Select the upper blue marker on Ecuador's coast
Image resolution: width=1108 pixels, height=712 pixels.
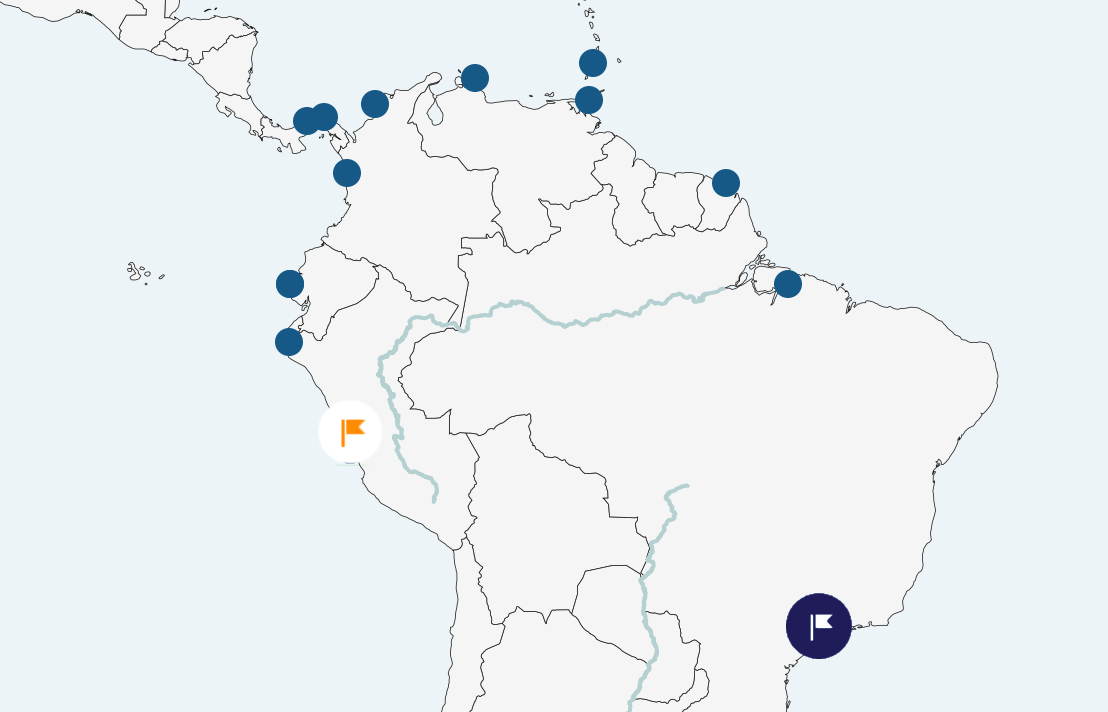290,284
